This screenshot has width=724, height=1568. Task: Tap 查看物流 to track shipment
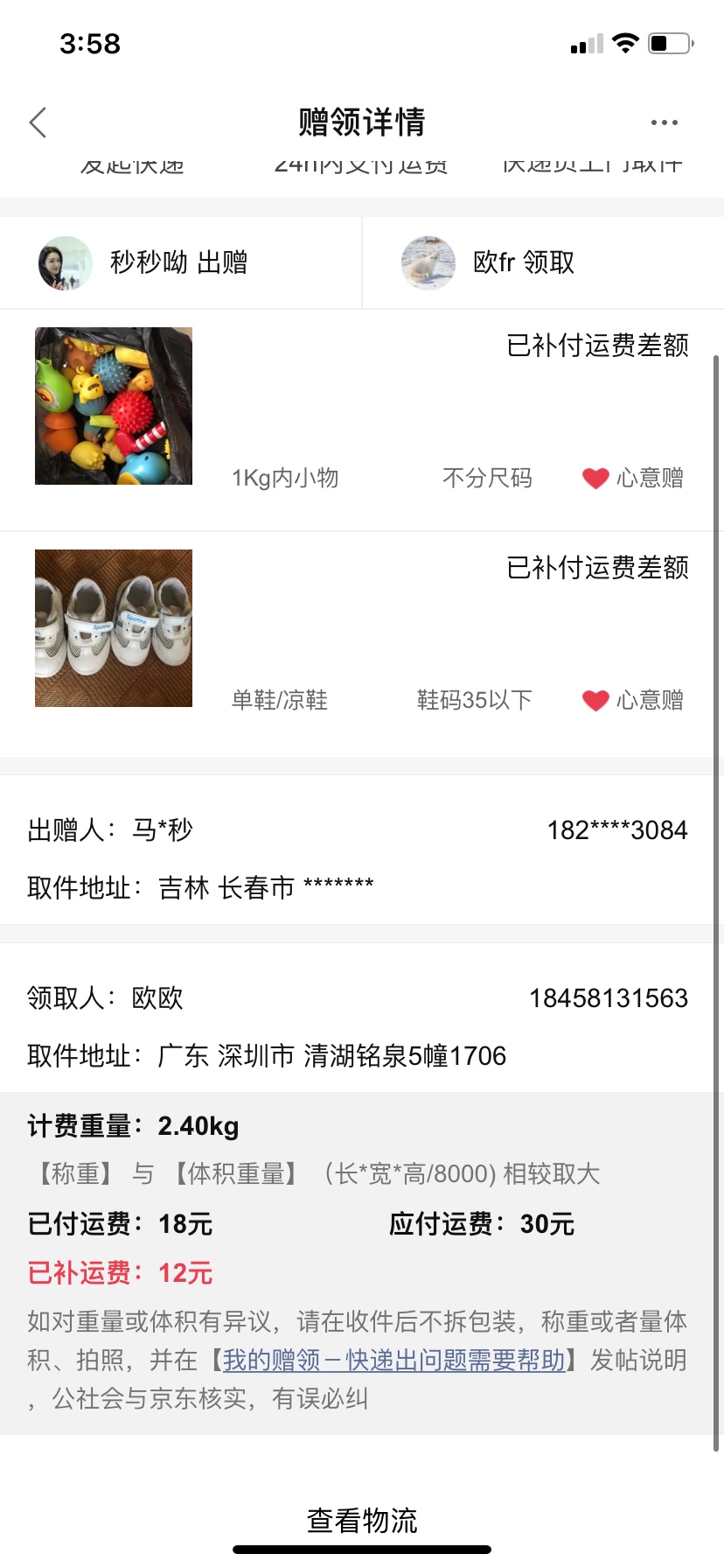pyautogui.click(x=362, y=1520)
